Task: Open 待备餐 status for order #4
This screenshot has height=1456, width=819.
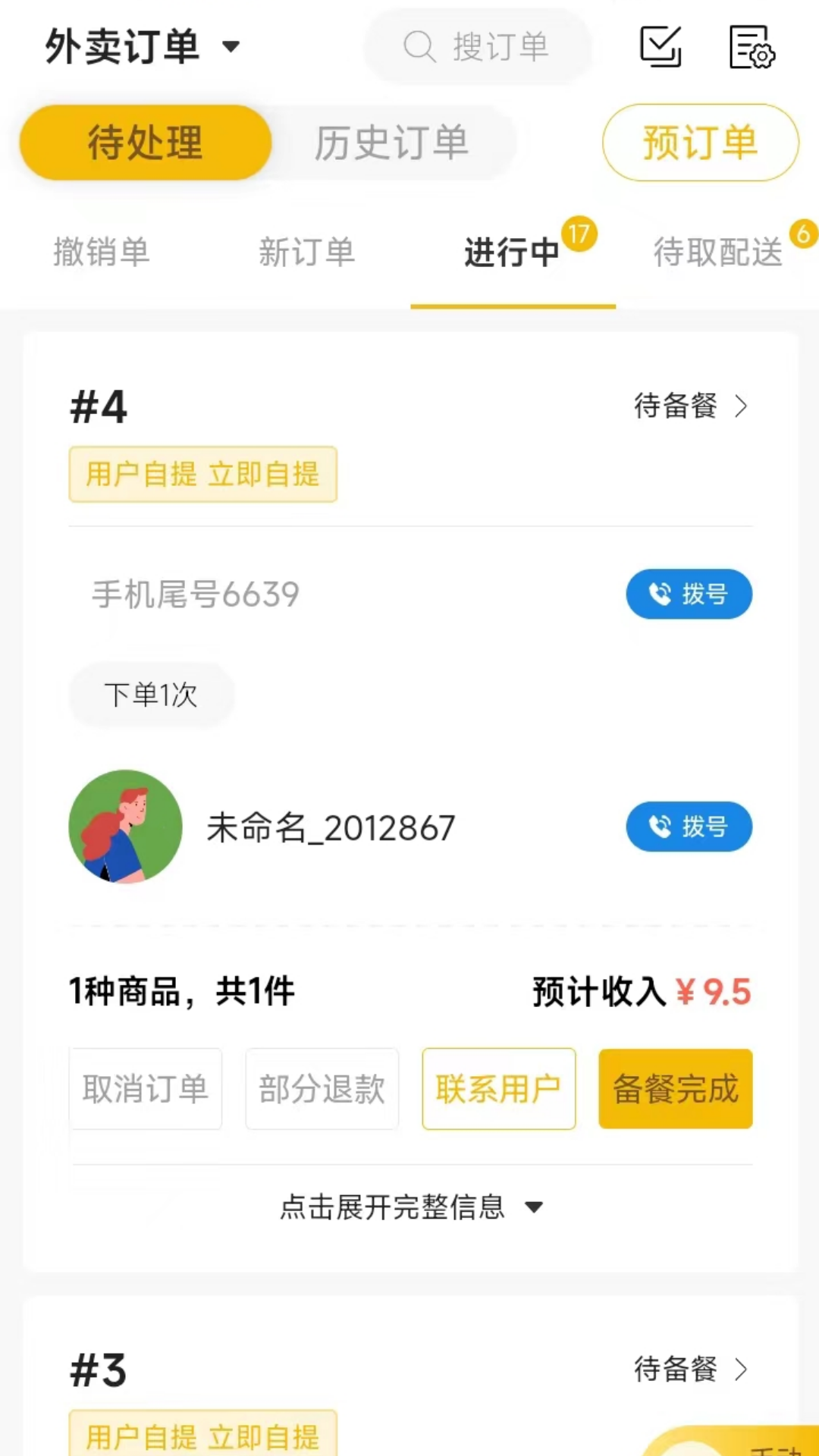Action: click(x=690, y=406)
